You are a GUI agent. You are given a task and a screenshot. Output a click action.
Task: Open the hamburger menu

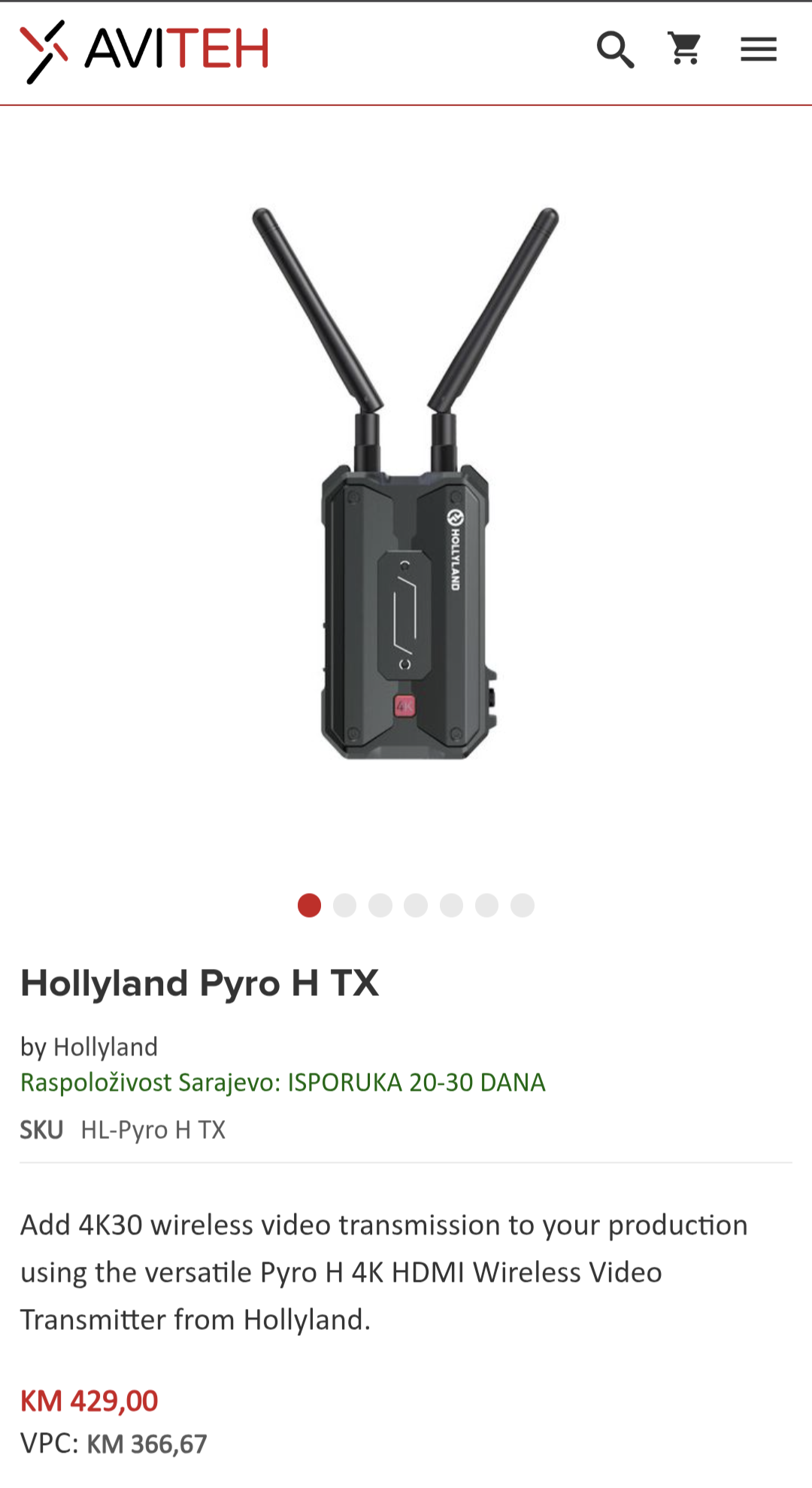click(x=758, y=50)
